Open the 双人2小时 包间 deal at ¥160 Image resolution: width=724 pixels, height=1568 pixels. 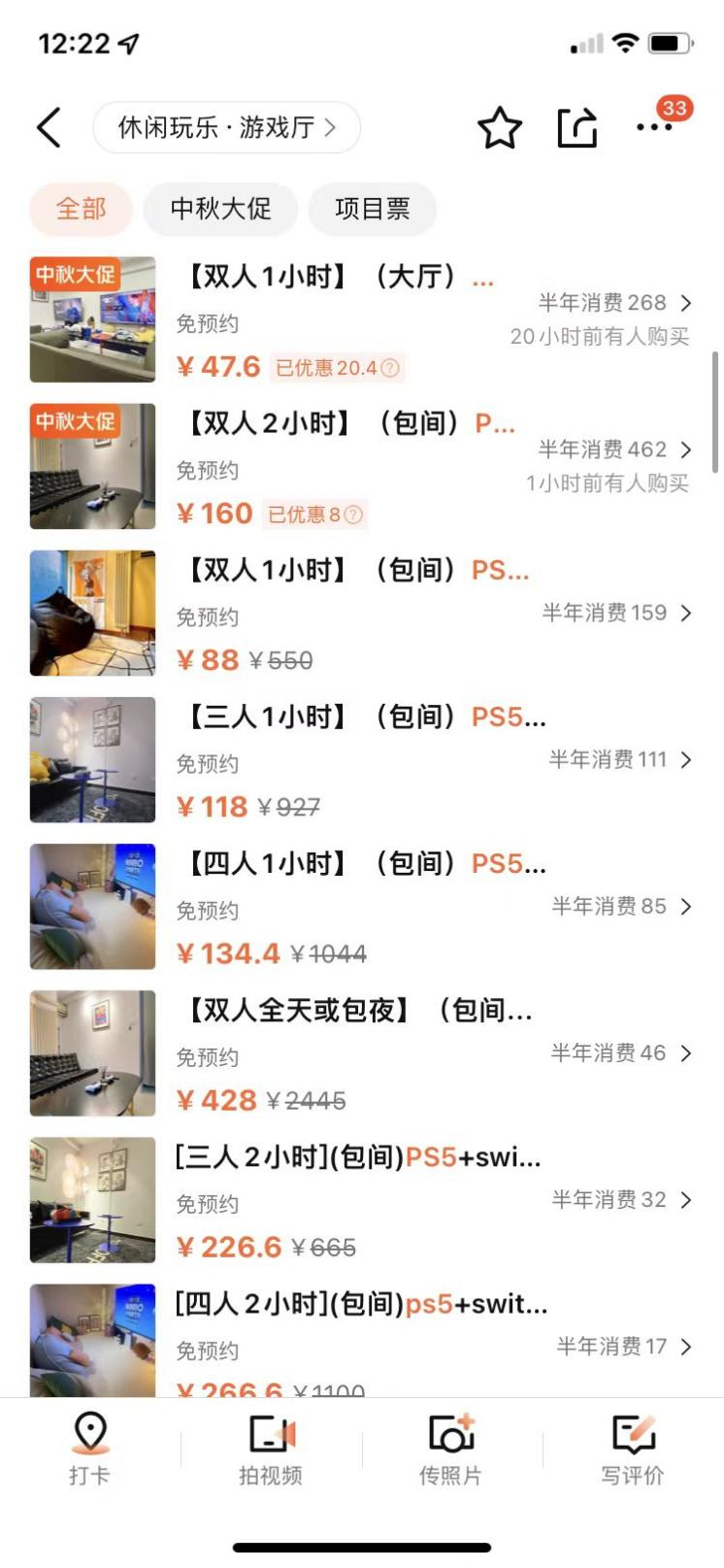349,424
